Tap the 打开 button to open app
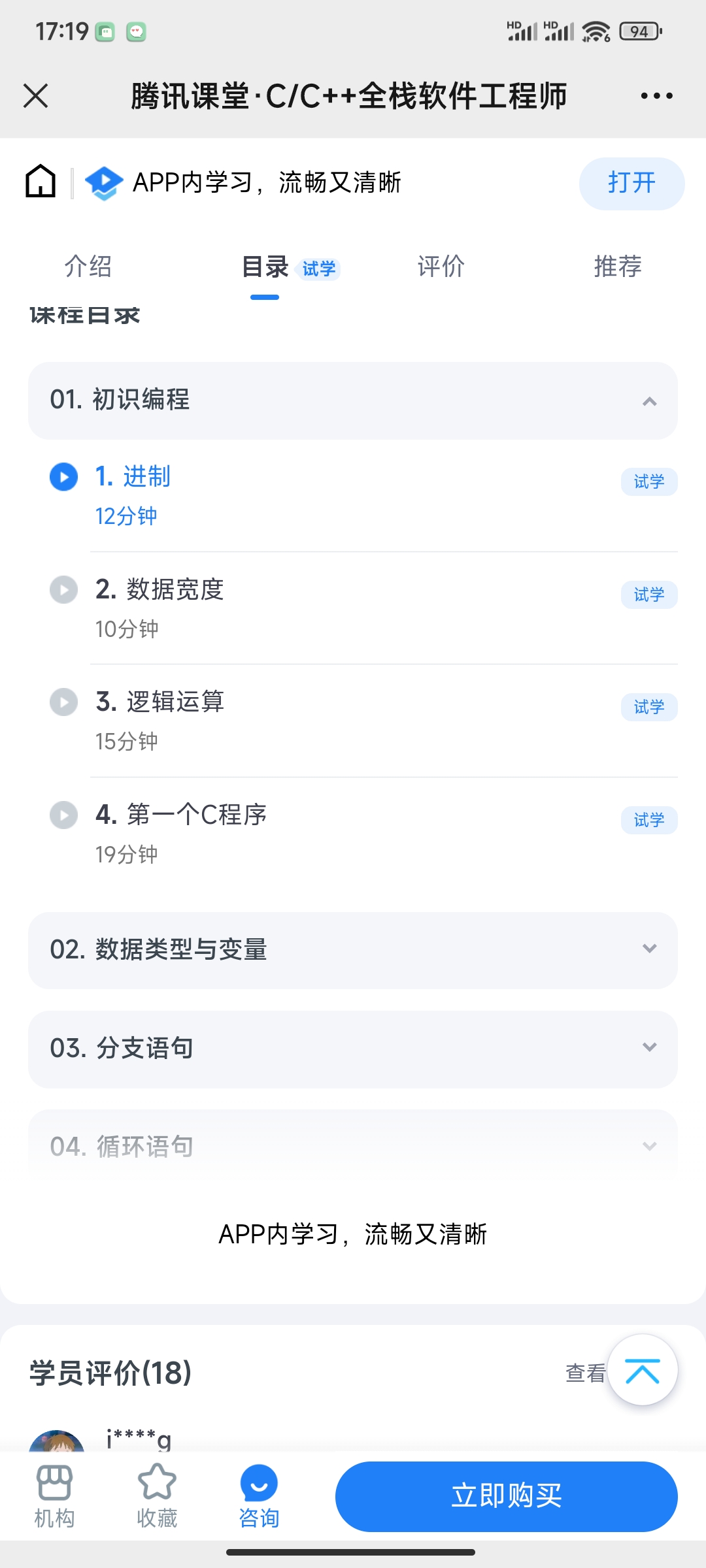Screen dimensions: 706x1568 (x=631, y=184)
